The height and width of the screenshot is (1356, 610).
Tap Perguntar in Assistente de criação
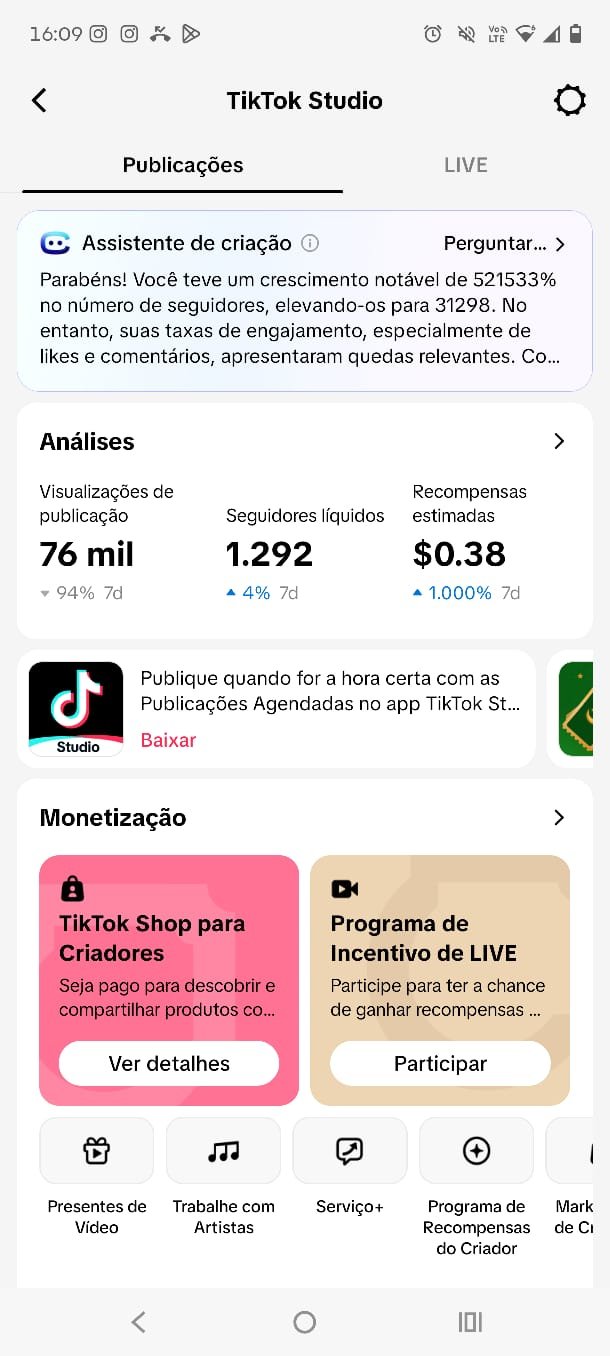(x=504, y=243)
